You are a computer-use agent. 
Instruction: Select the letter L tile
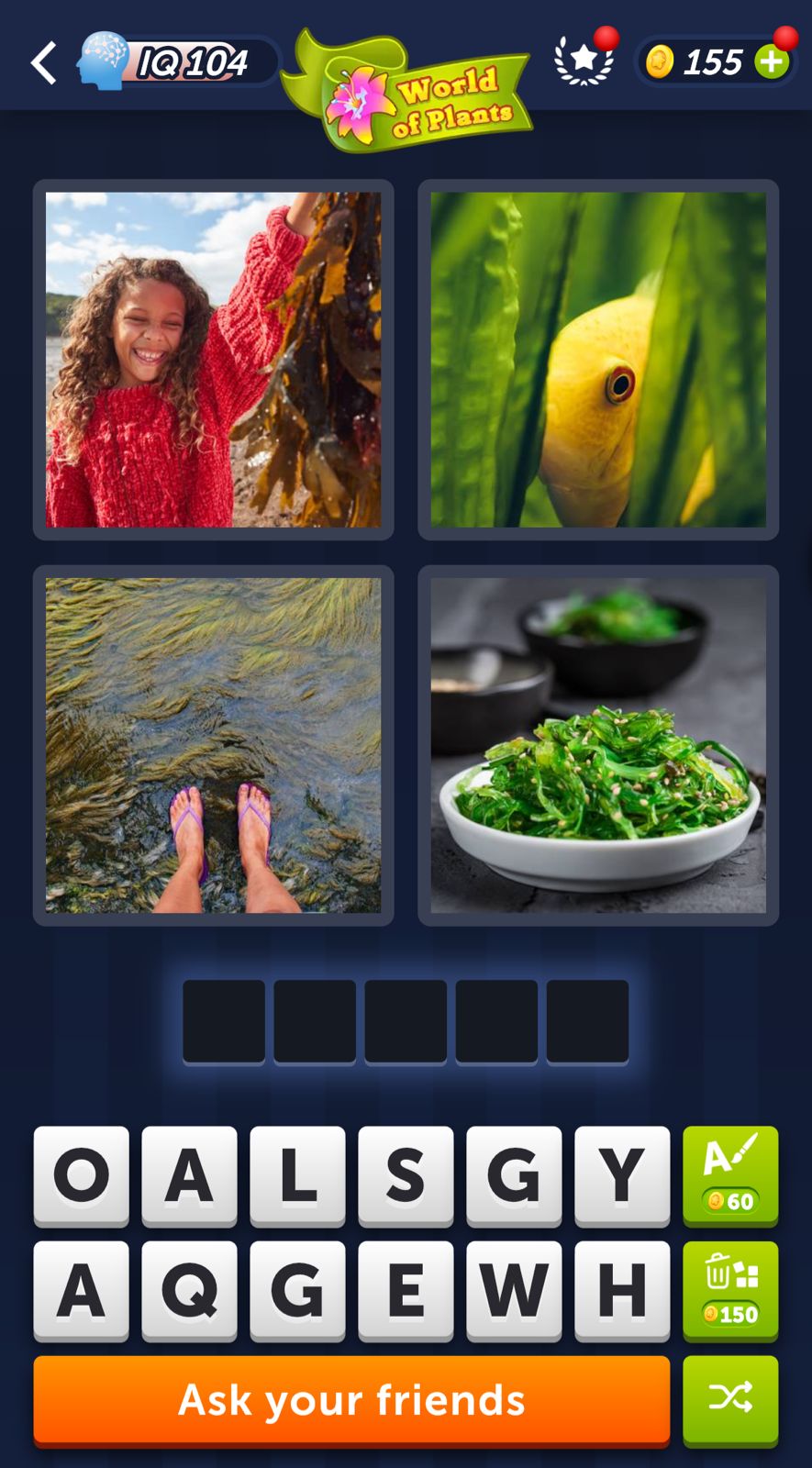(297, 1175)
